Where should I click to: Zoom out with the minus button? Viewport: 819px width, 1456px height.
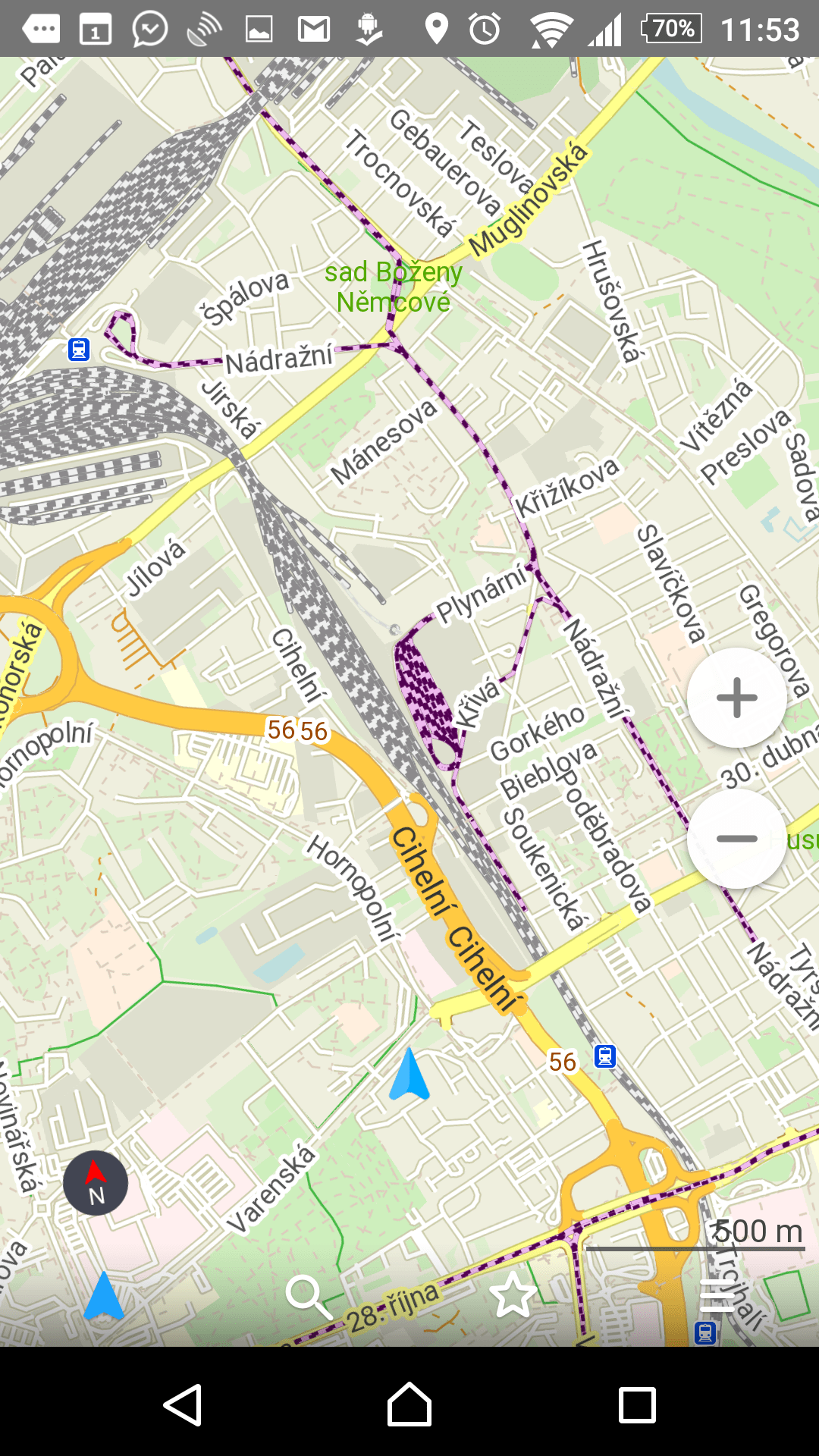(736, 839)
